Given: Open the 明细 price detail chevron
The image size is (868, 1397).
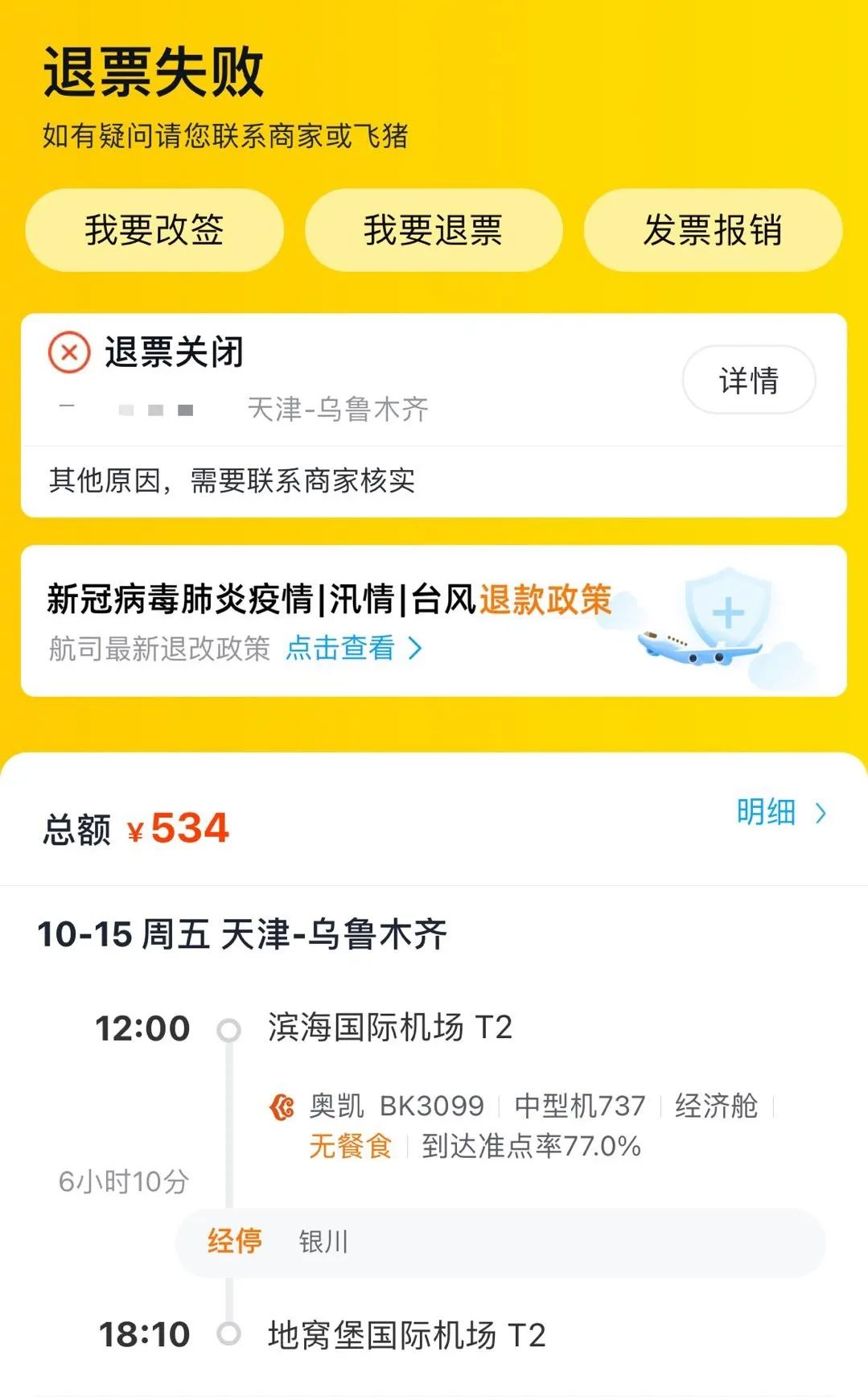Looking at the screenshot, I should [821, 814].
